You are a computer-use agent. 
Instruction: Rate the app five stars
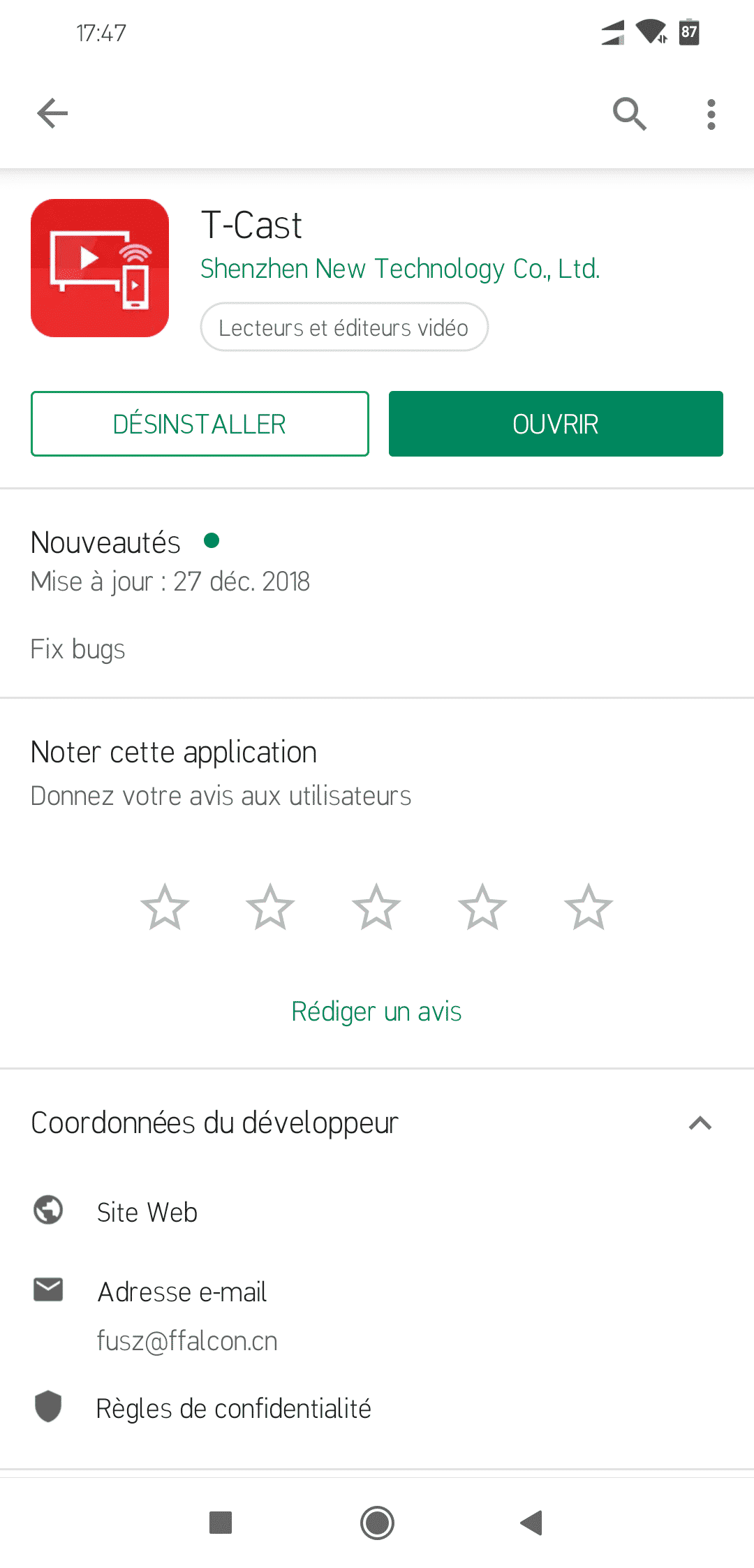(589, 907)
